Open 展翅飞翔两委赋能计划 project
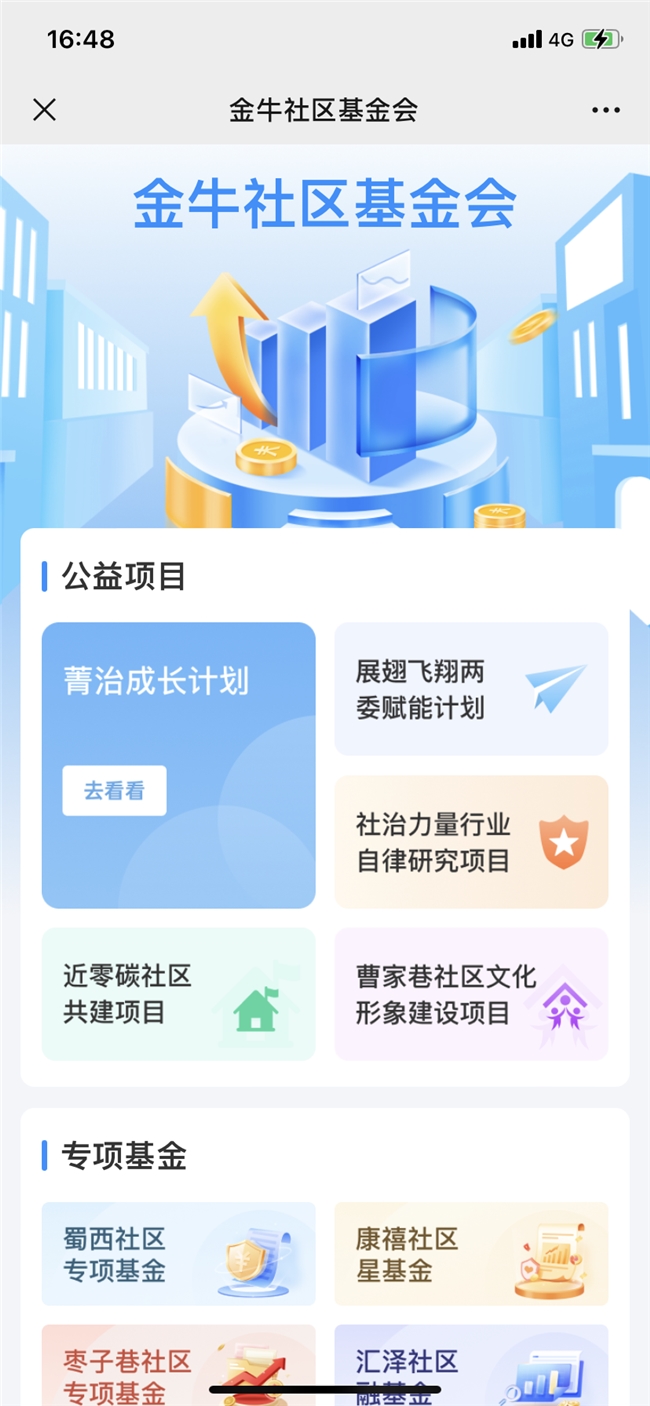Image resolution: width=650 pixels, height=1406 pixels. pos(470,689)
